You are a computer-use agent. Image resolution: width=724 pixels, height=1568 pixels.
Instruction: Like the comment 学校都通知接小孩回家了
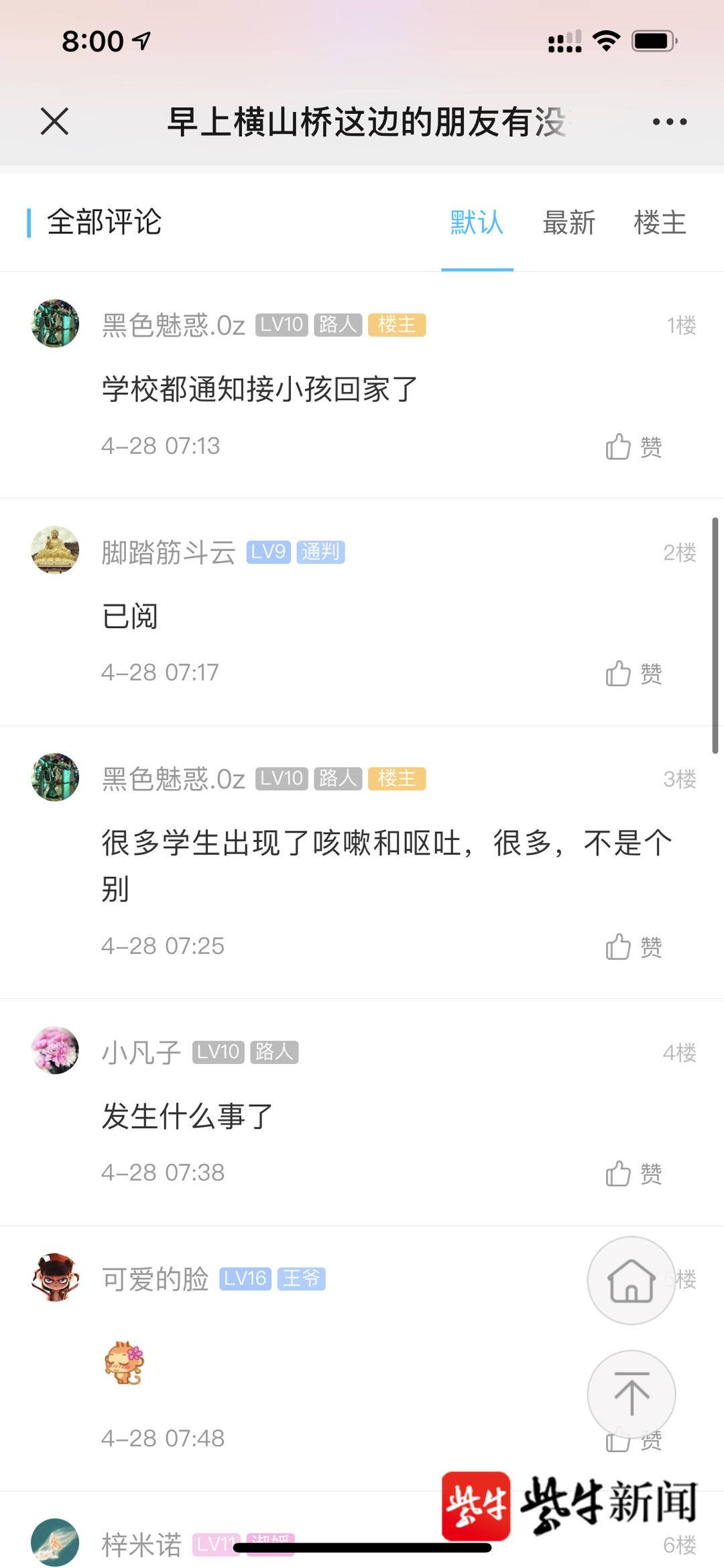633,446
